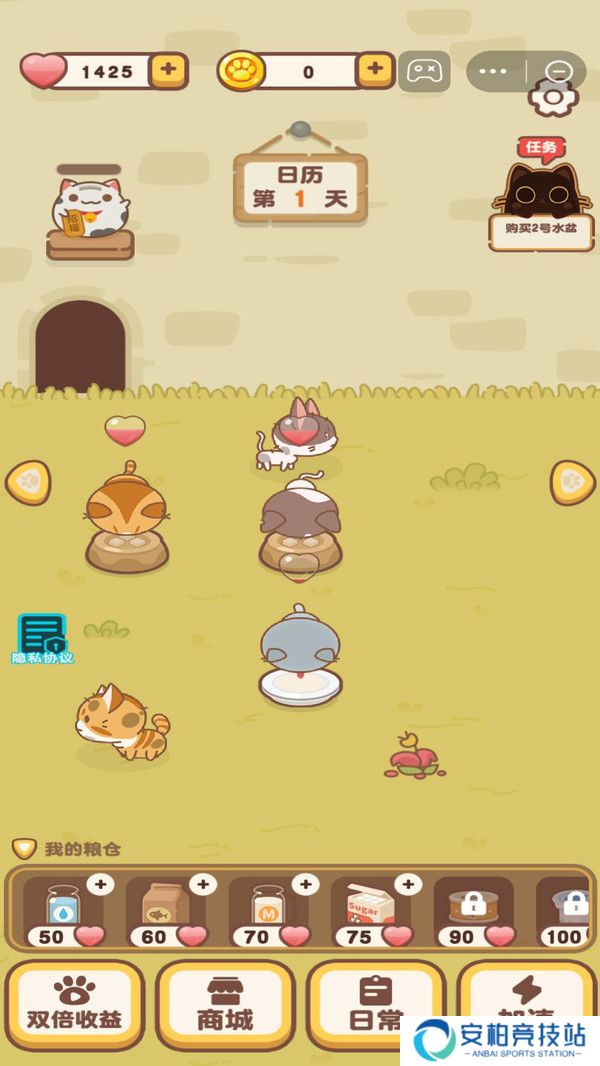Go to the previous yard with the left arrow

point(27,483)
